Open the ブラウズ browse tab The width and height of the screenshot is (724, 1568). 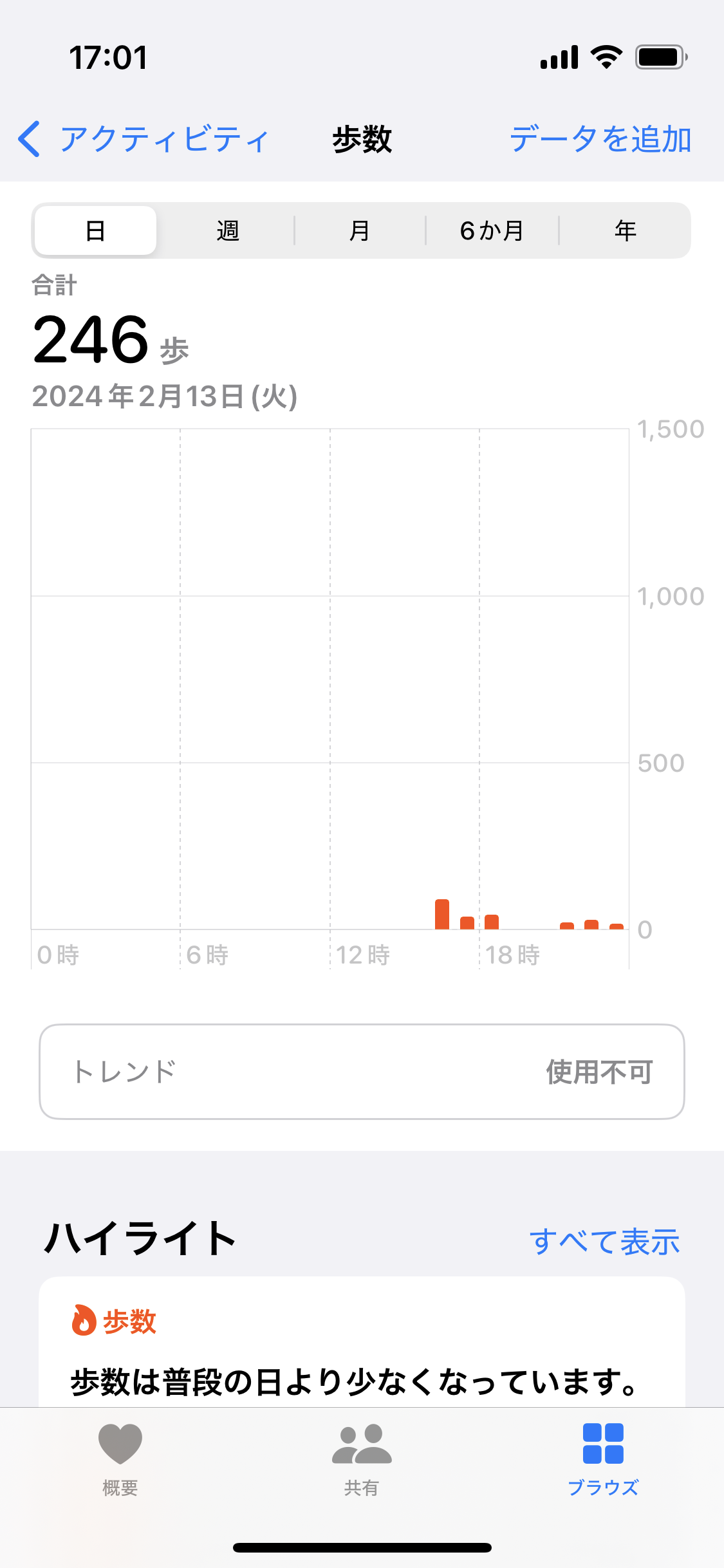(x=603, y=1459)
